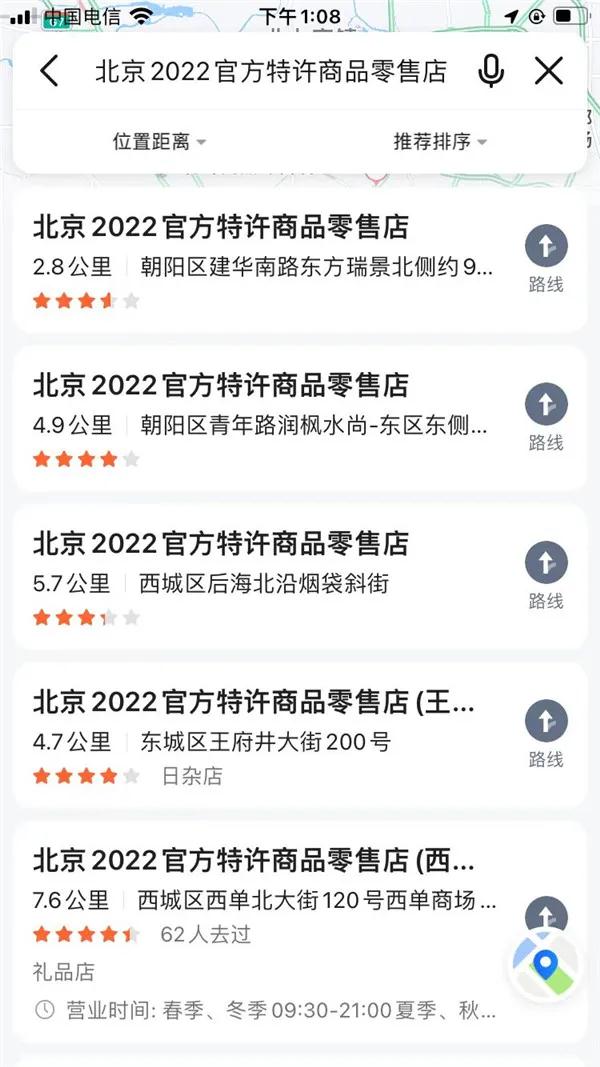Go back using the arrow in search bar

pos(49,71)
